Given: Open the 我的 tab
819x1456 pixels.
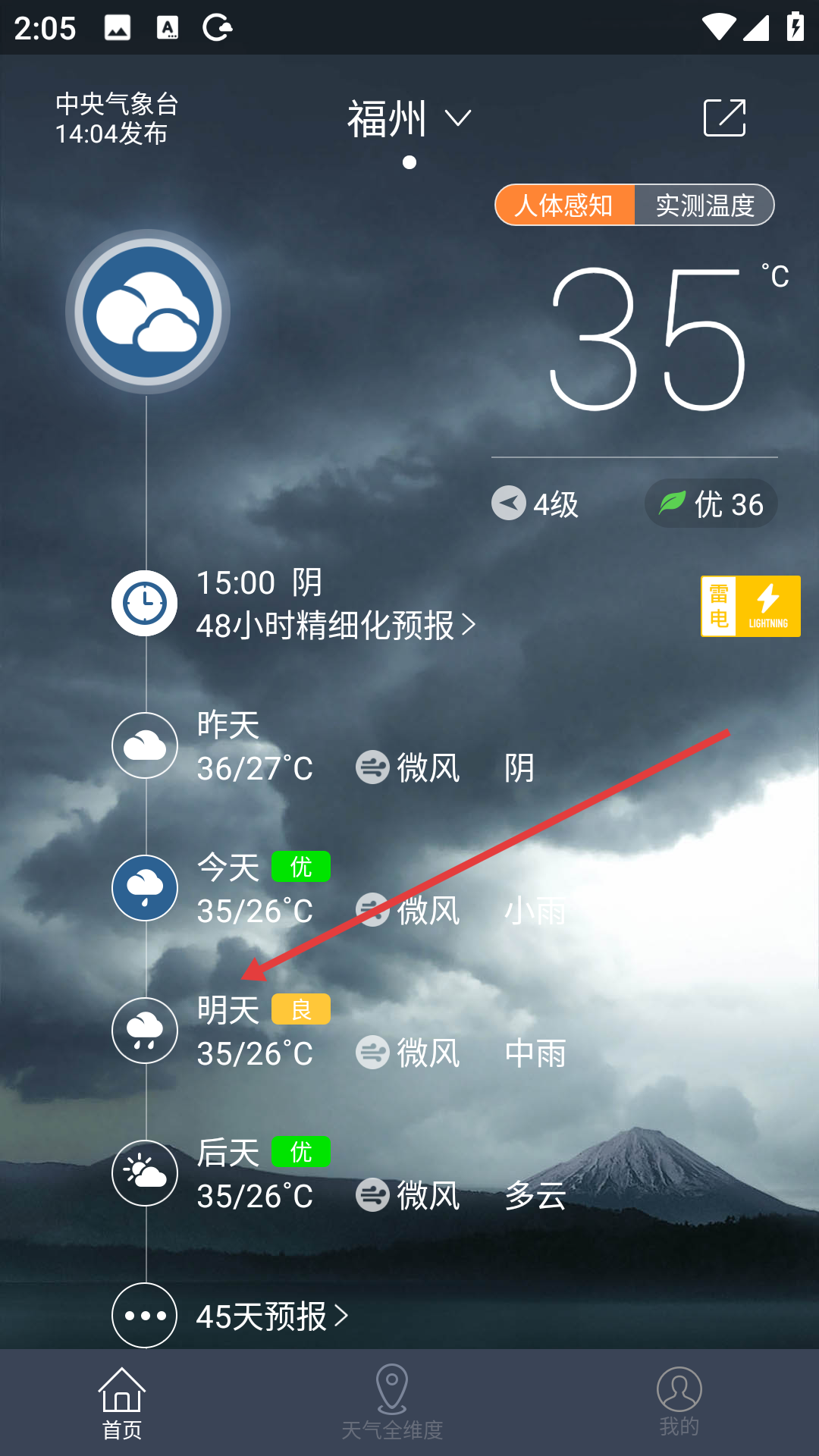Looking at the screenshot, I should [x=679, y=1403].
